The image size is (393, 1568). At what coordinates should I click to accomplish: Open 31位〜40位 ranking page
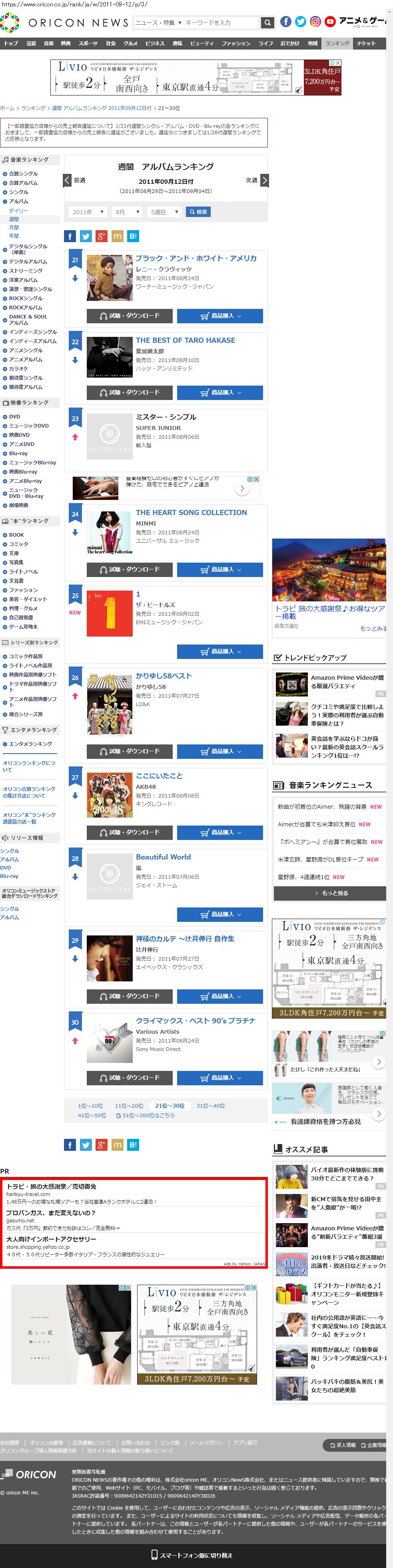[211, 1105]
